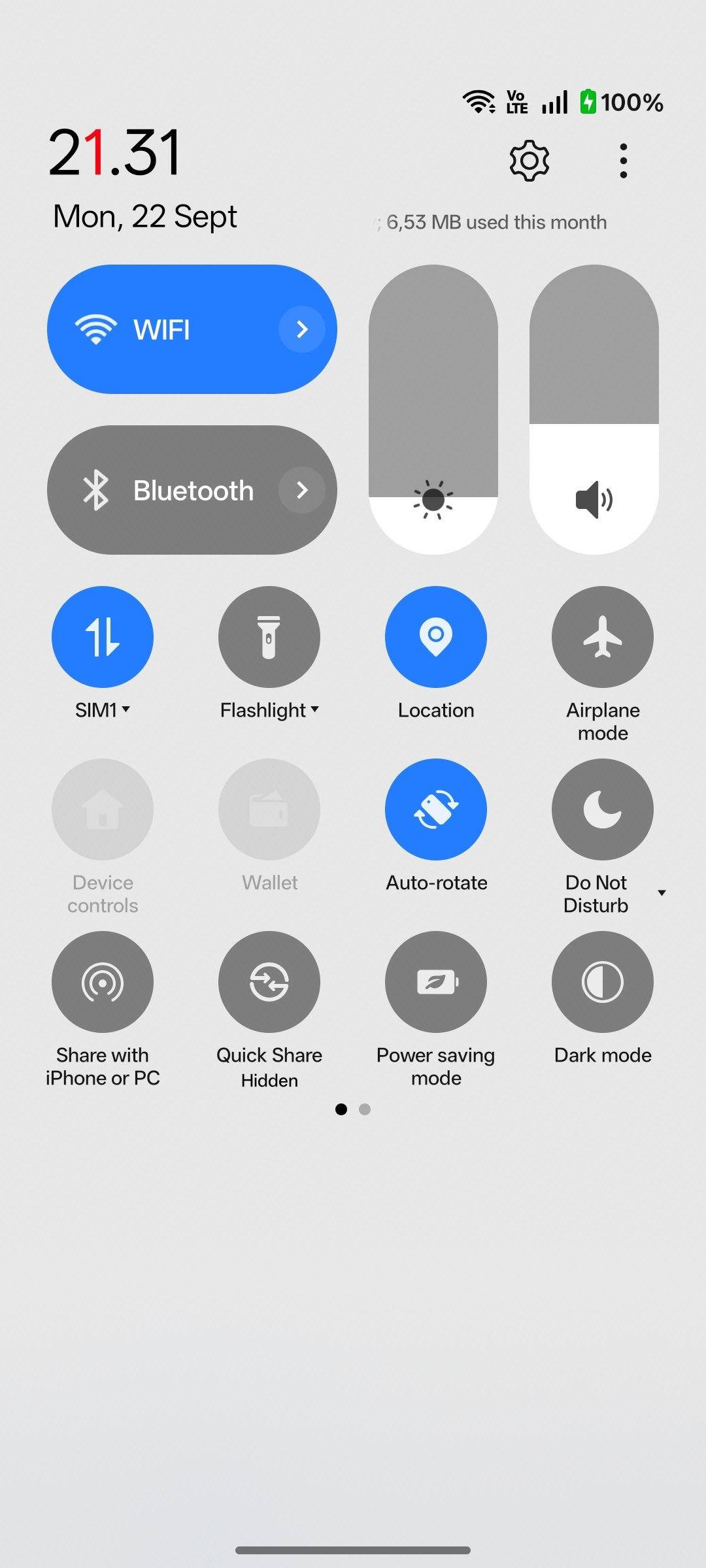
Task: Tap the brightness slider
Action: click(433, 410)
